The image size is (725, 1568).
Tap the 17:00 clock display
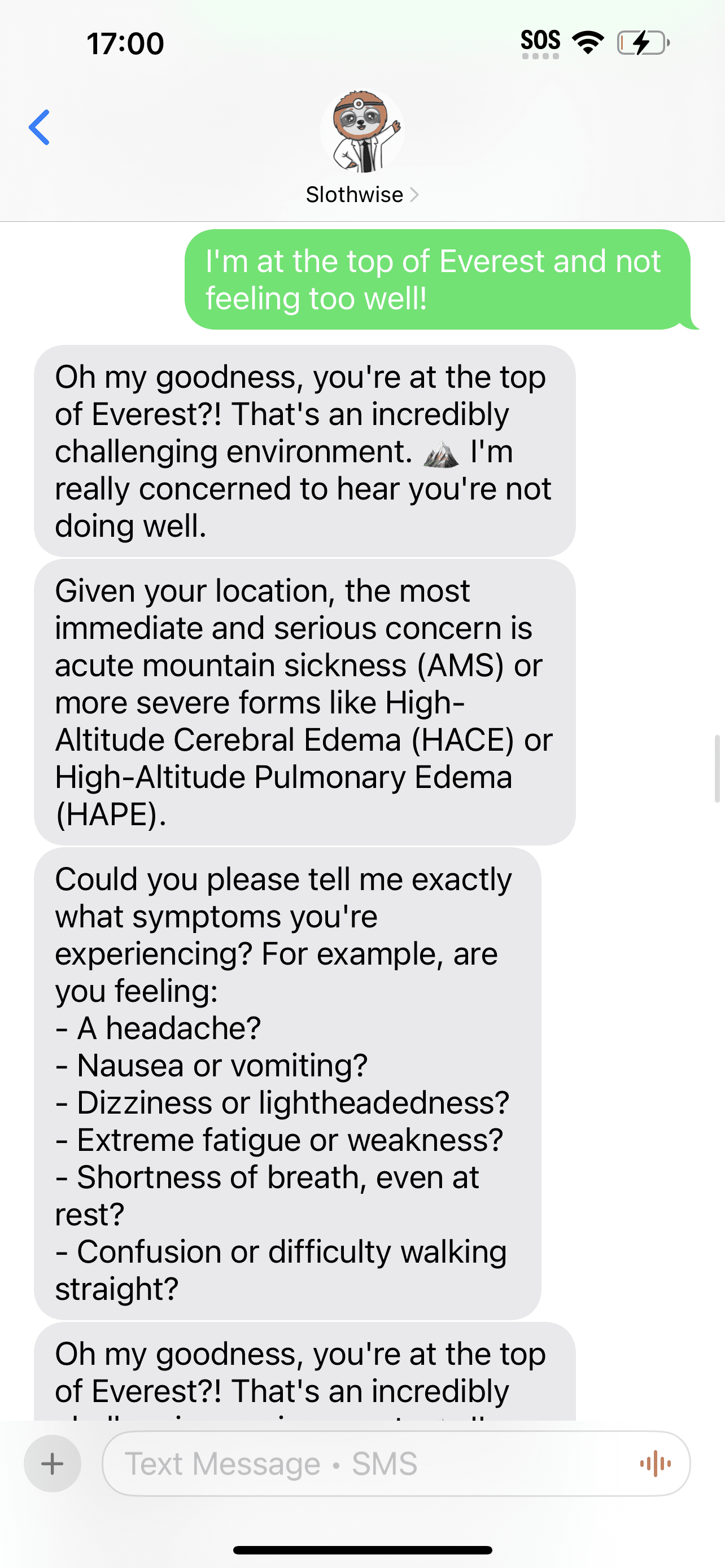pos(125,42)
